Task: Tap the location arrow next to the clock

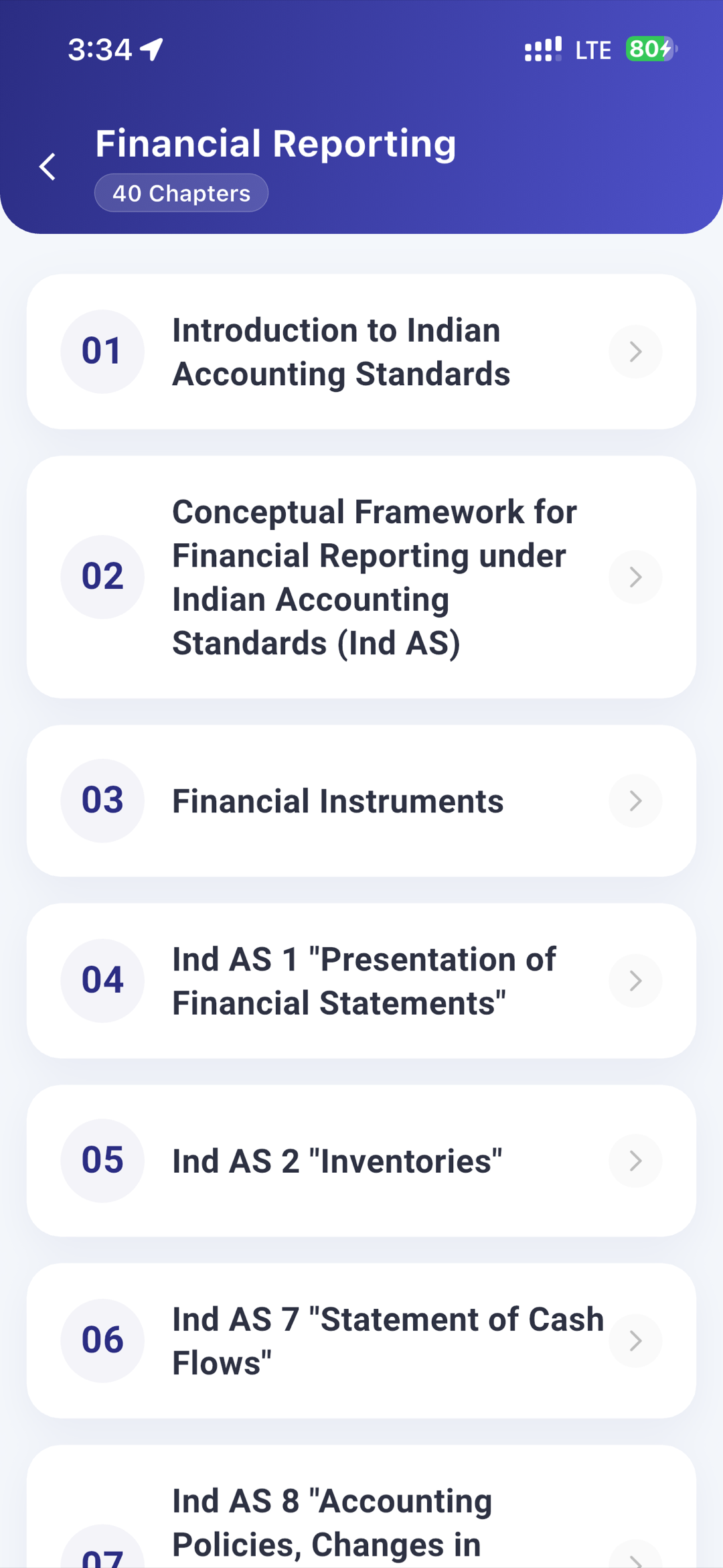Action: (x=153, y=49)
